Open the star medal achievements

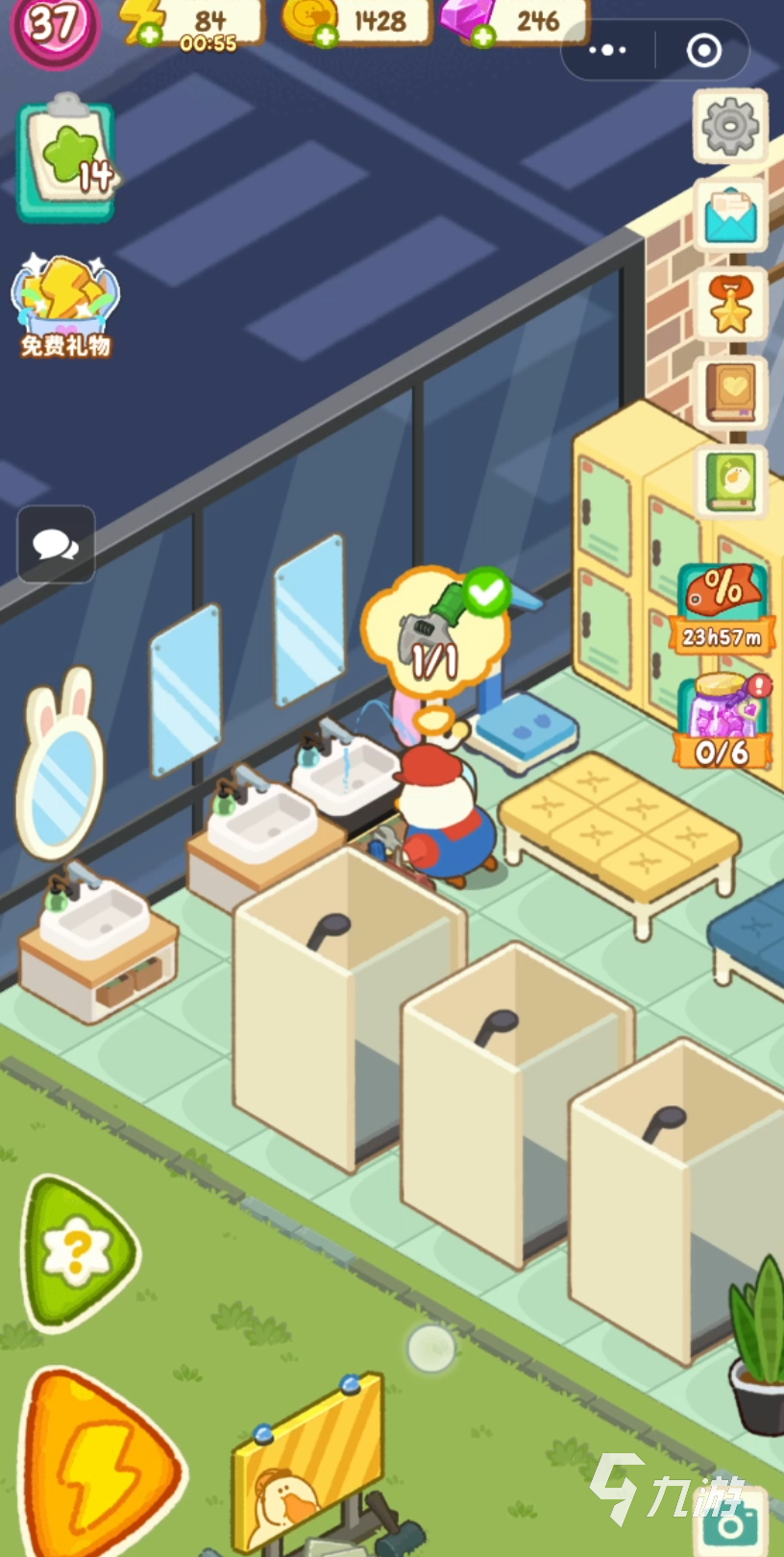point(730,304)
